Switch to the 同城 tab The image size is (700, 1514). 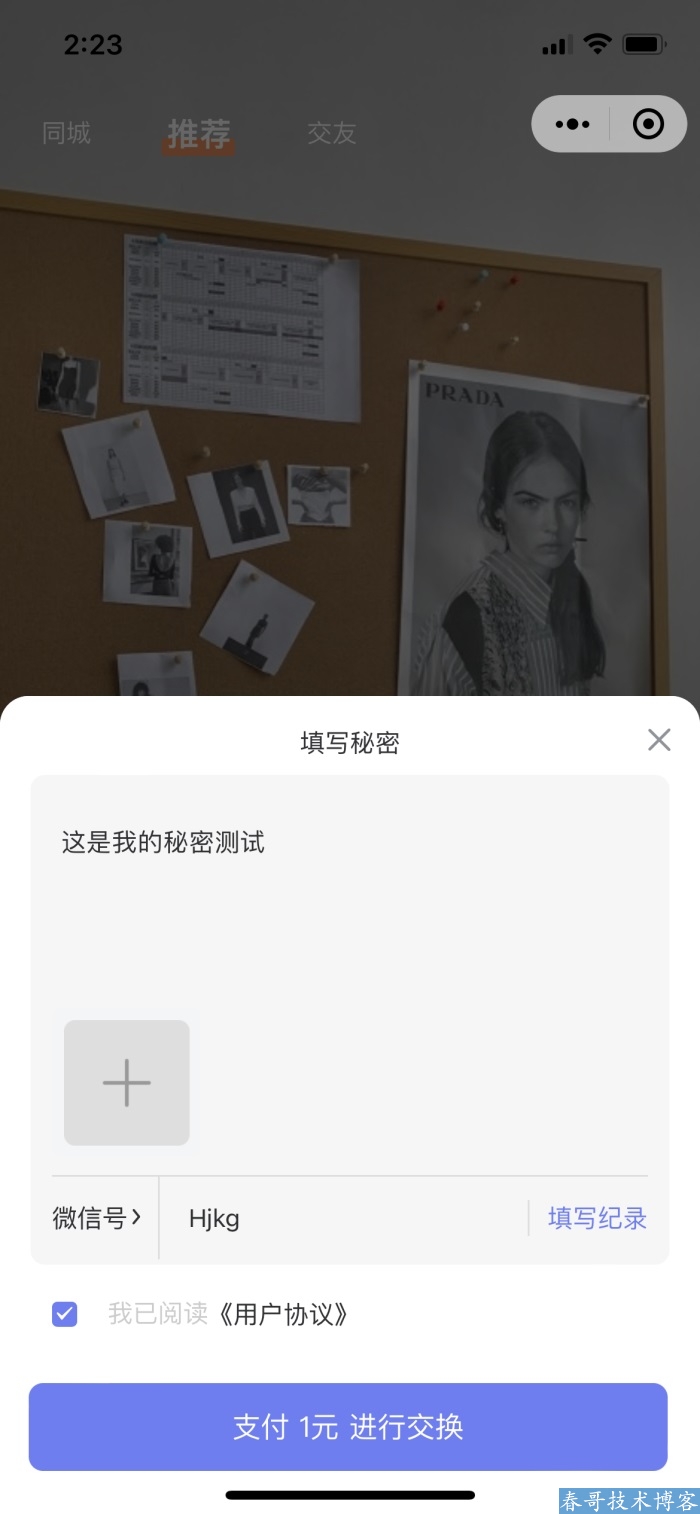click(67, 133)
